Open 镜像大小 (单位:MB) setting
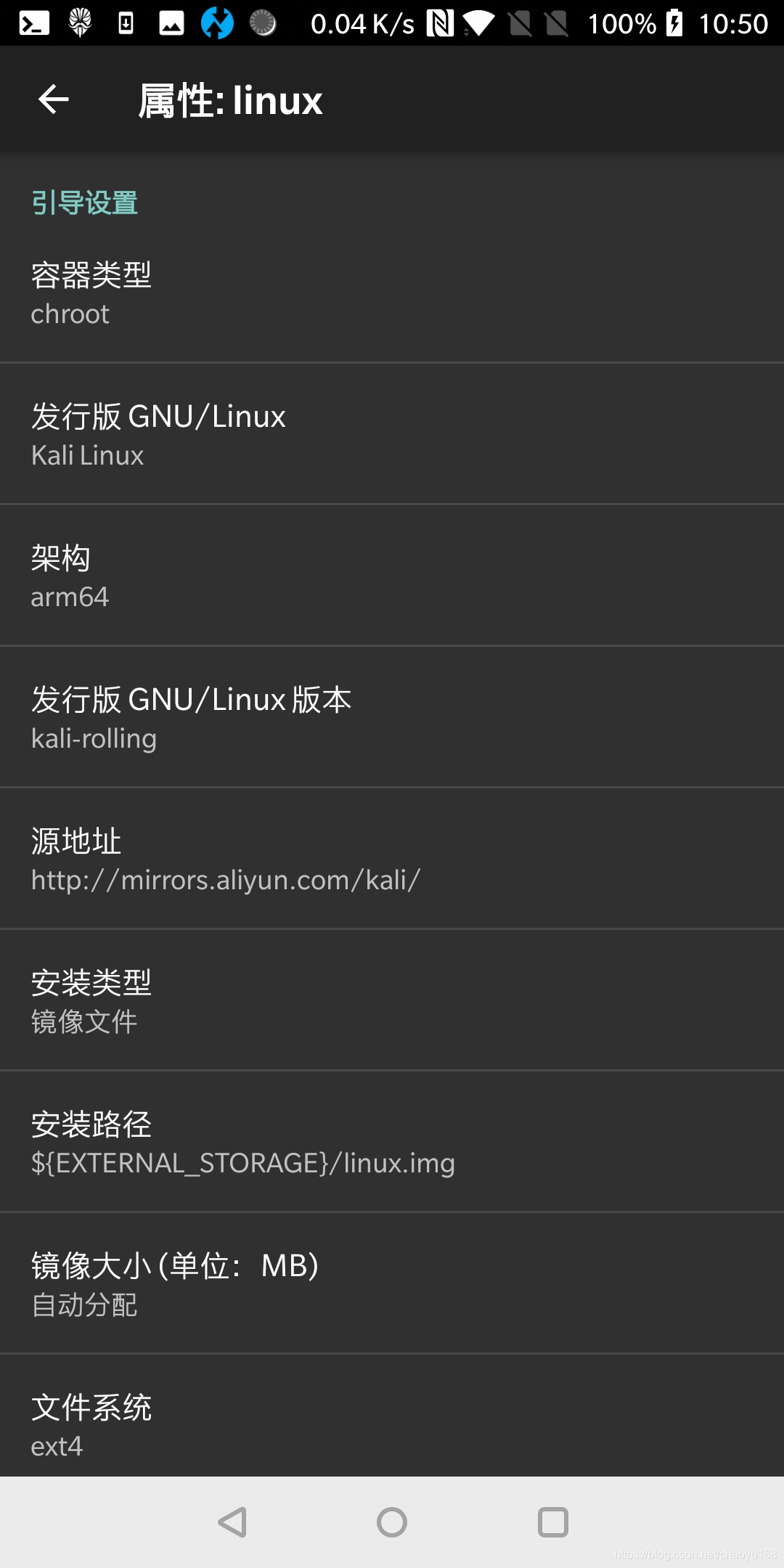The image size is (784, 1568). click(392, 1283)
